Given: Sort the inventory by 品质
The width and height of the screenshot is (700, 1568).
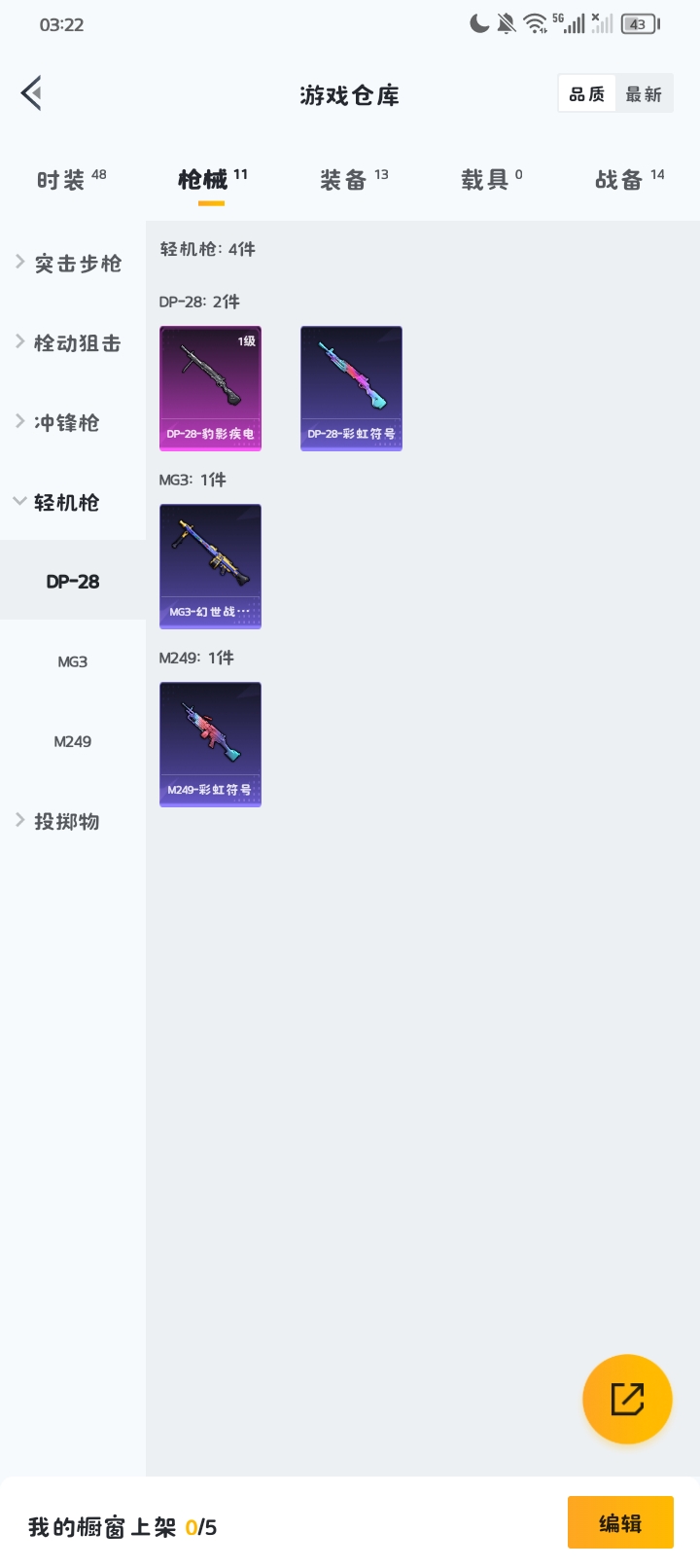Looking at the screenshot, I should point(586,94).
